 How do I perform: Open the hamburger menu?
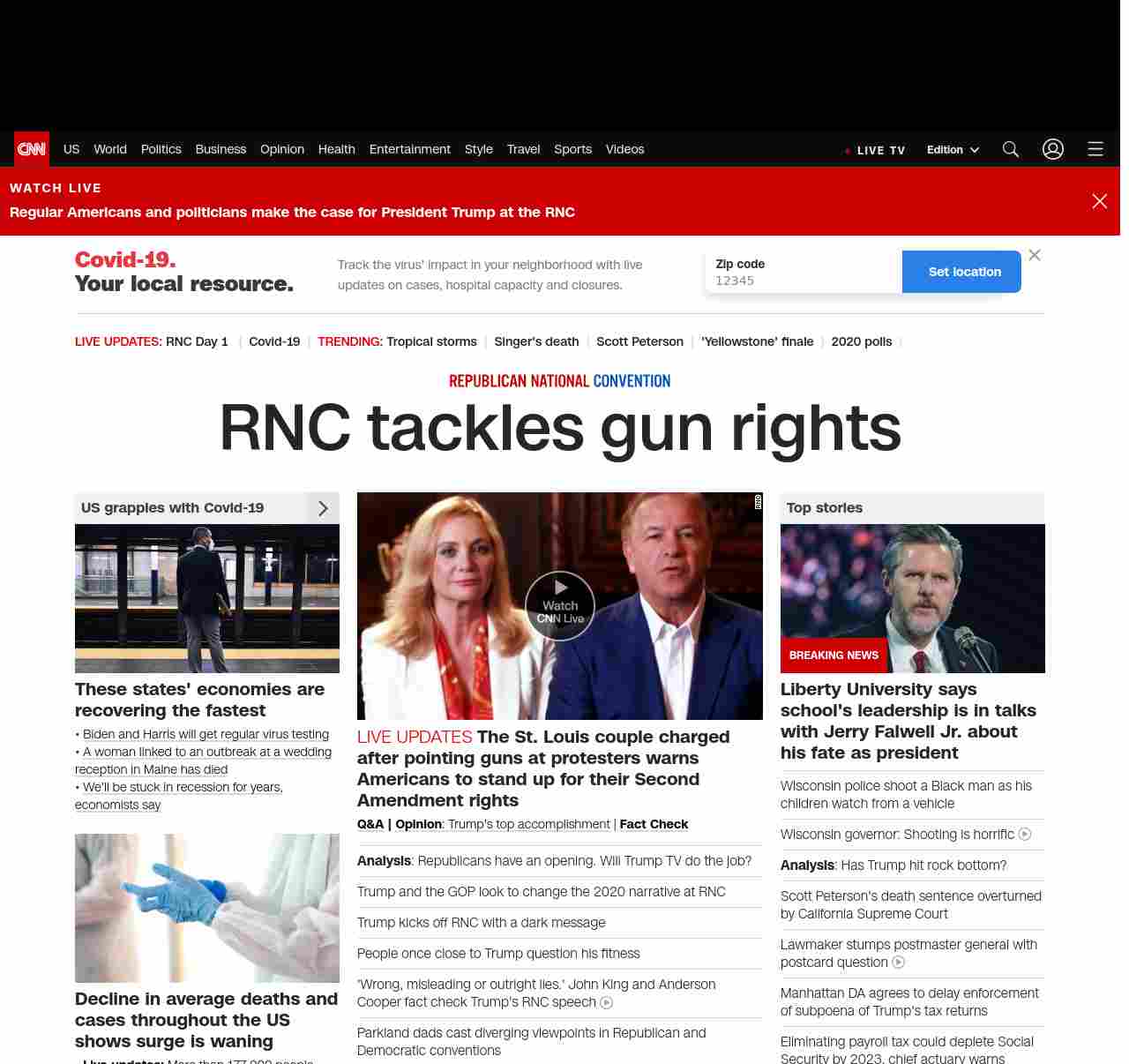tap(1095, 150)
